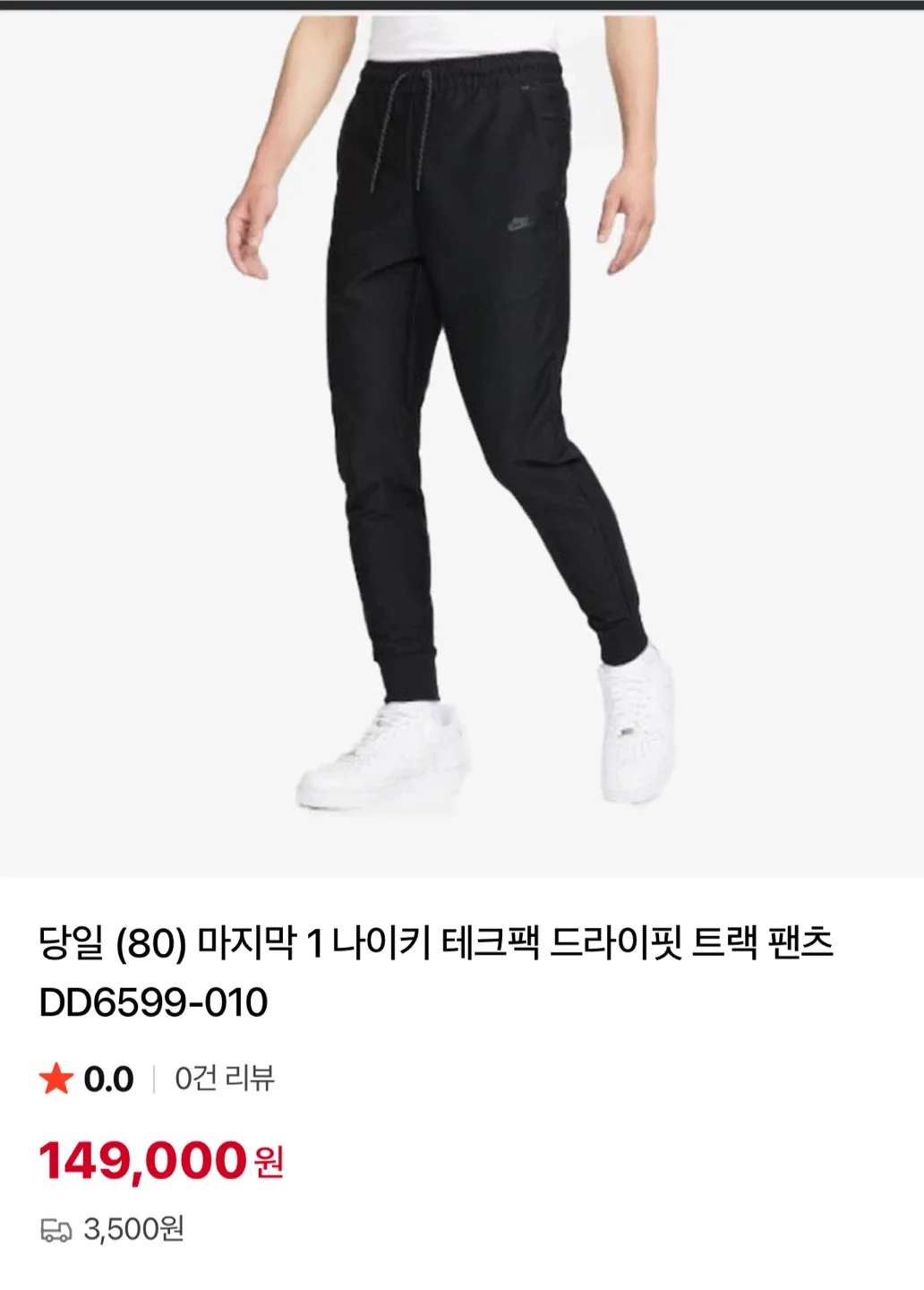View the 0건 리뷰 reviews section
924x1290 pixels.
[224, 1079]
